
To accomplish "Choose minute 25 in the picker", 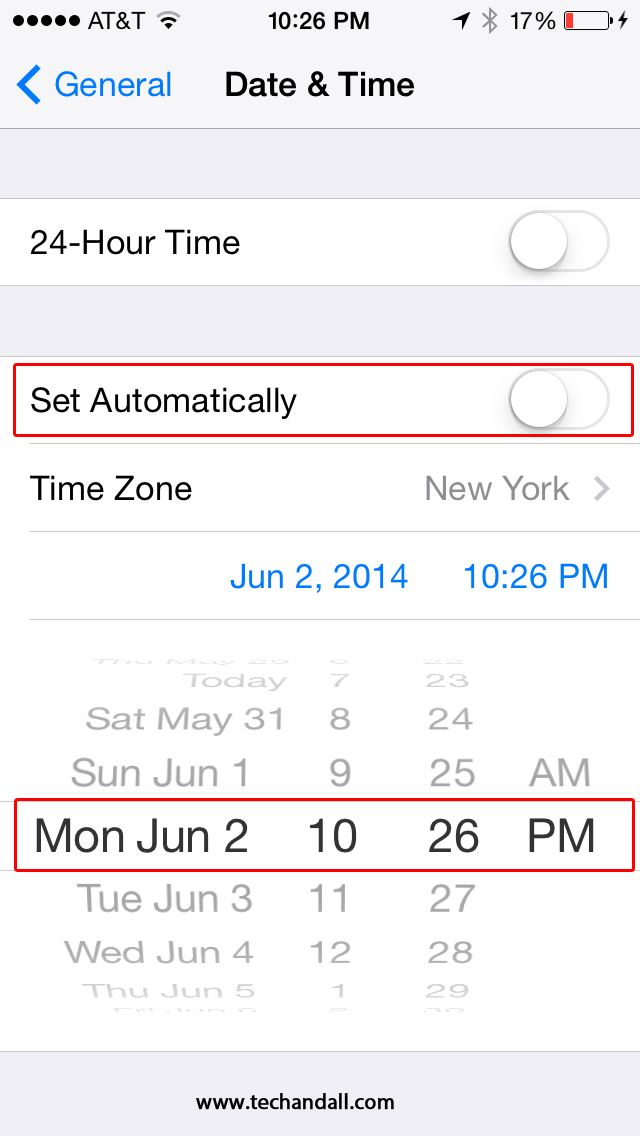I will tap(451, 773).
